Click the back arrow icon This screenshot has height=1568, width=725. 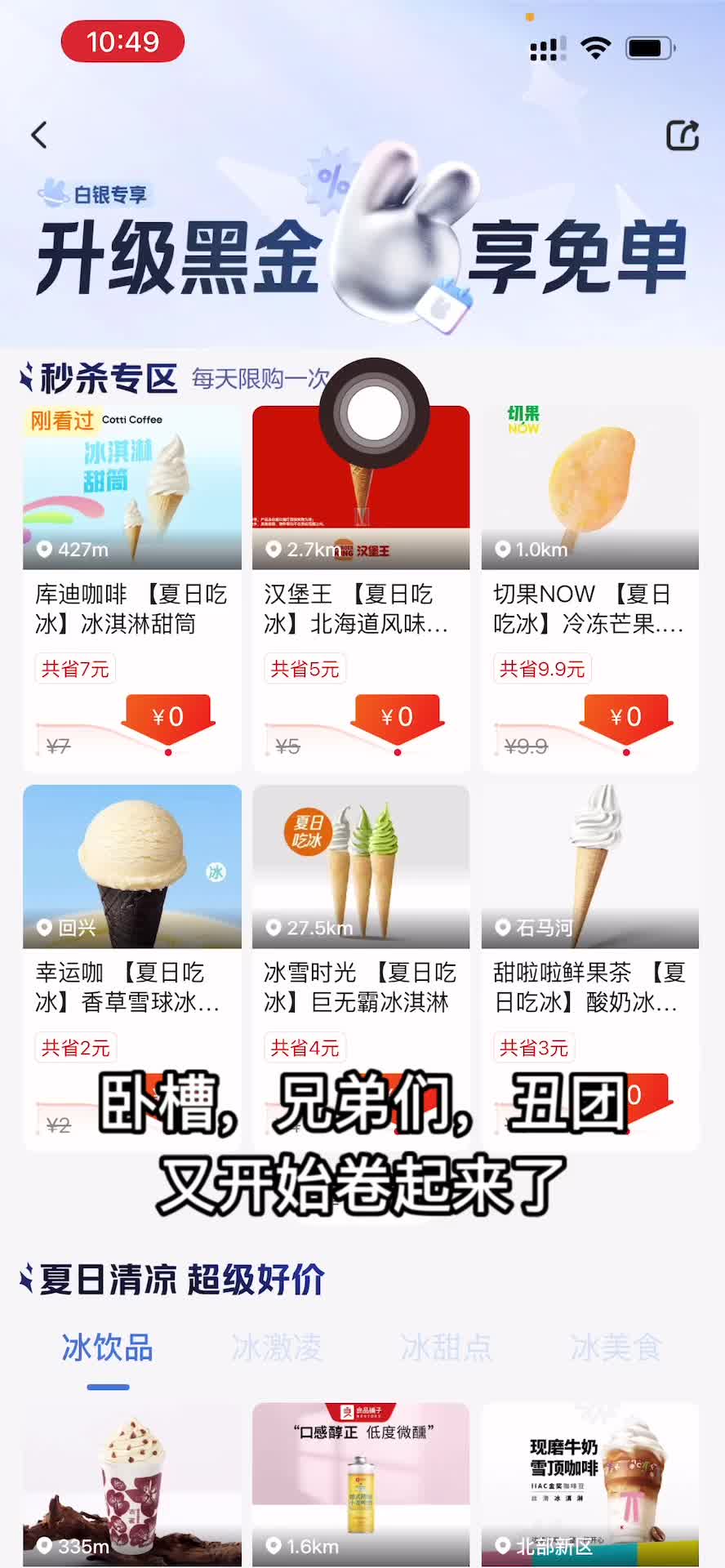(x=38, y=134)
